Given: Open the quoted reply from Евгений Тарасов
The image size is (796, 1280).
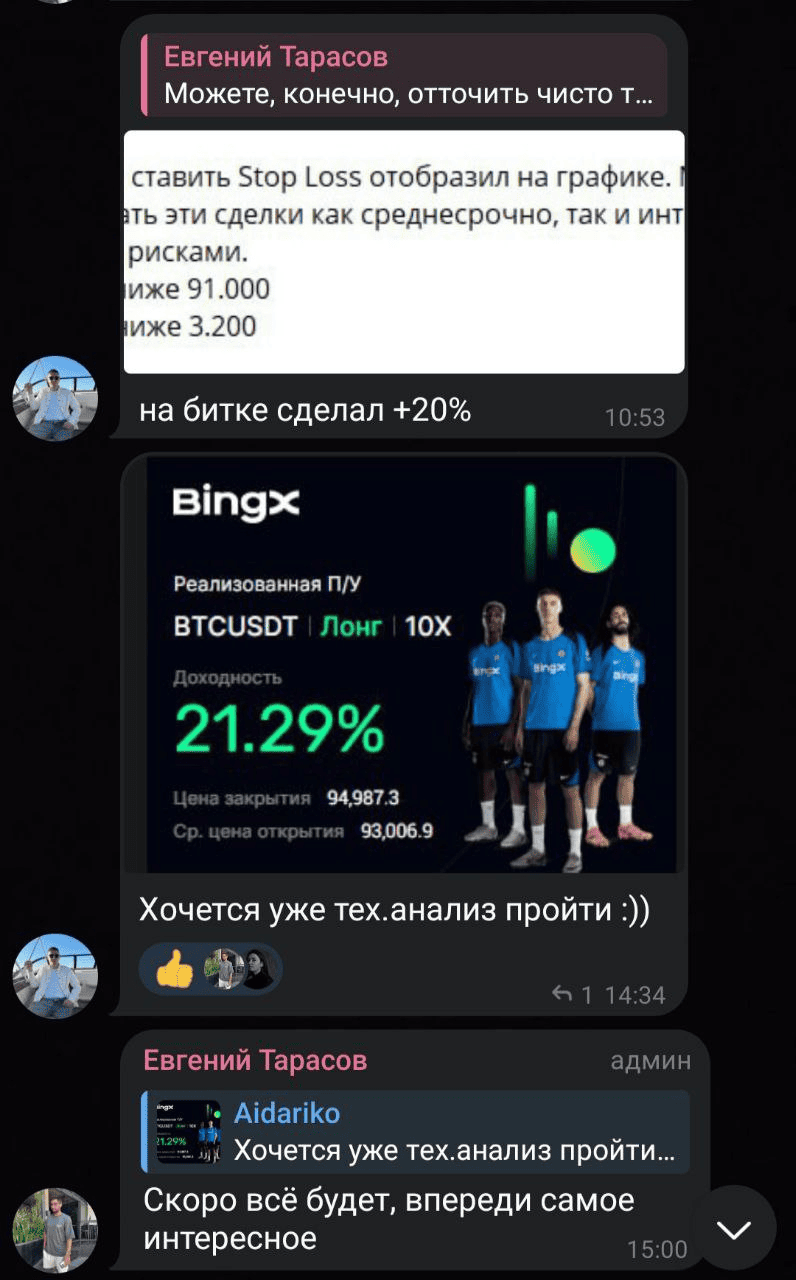Looking at the screenshot, I should pos(404,75).
